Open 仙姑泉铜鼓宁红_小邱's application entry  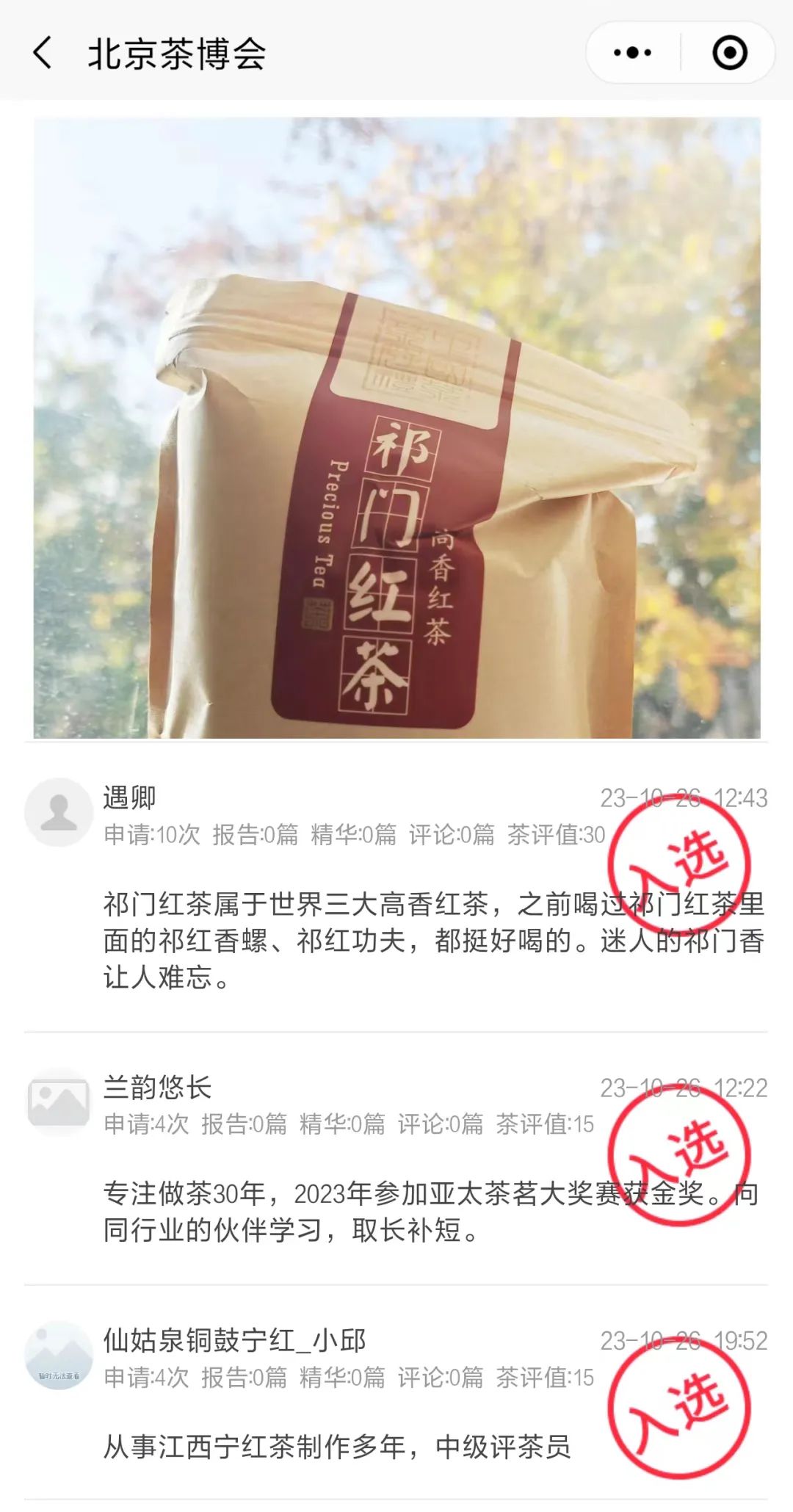click(338, 1447)
